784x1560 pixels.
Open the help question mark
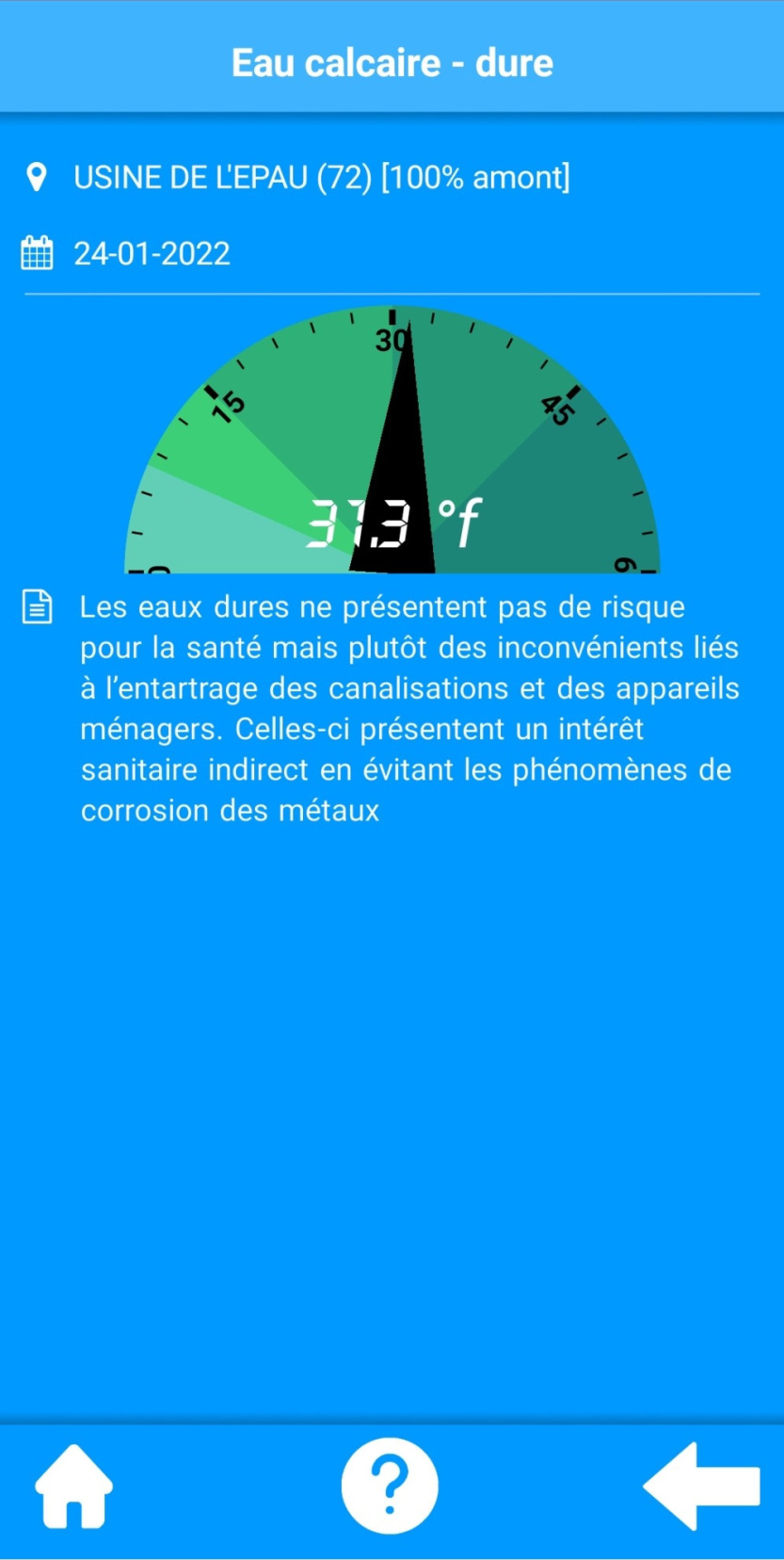(390, 1486)
